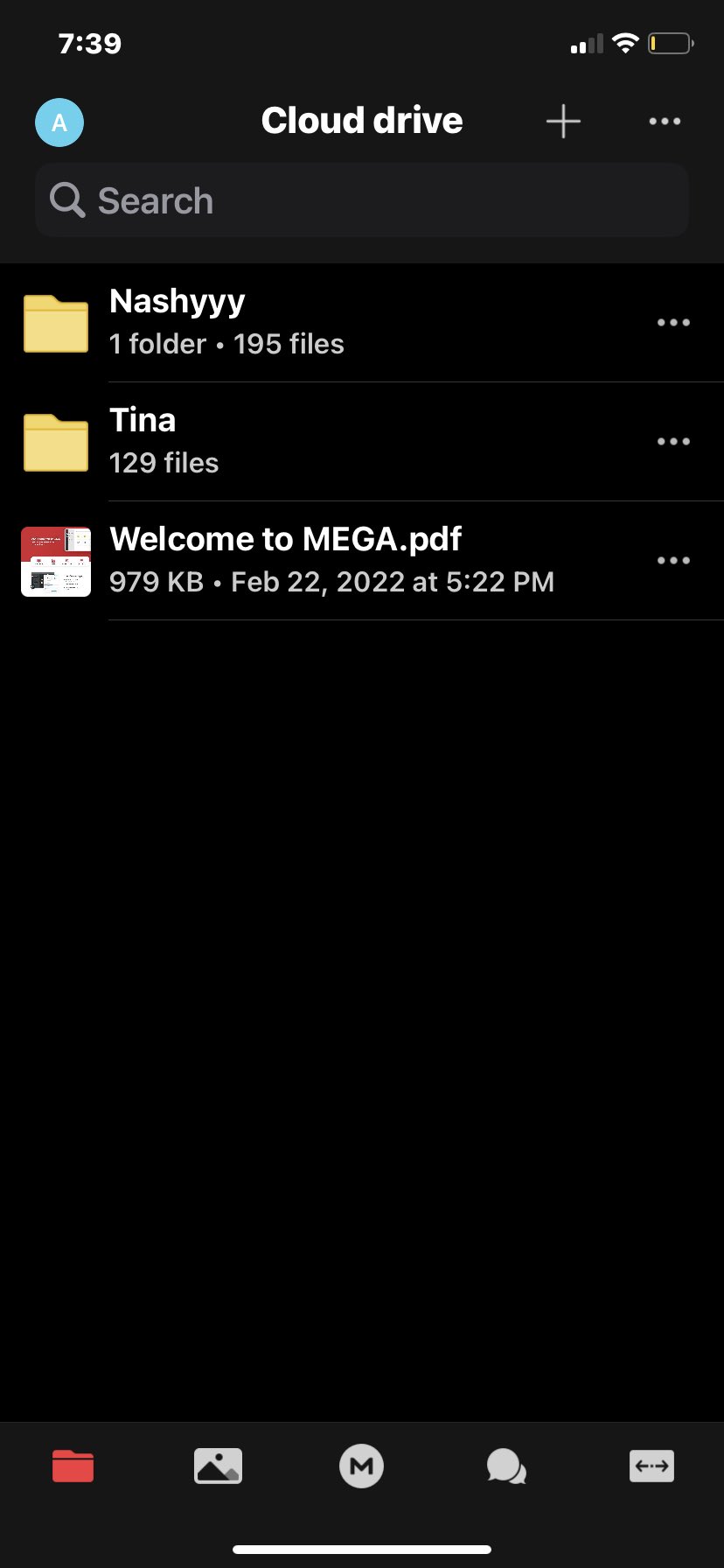
Task: Switch to the Chat tab
Action: [506, 1466]
